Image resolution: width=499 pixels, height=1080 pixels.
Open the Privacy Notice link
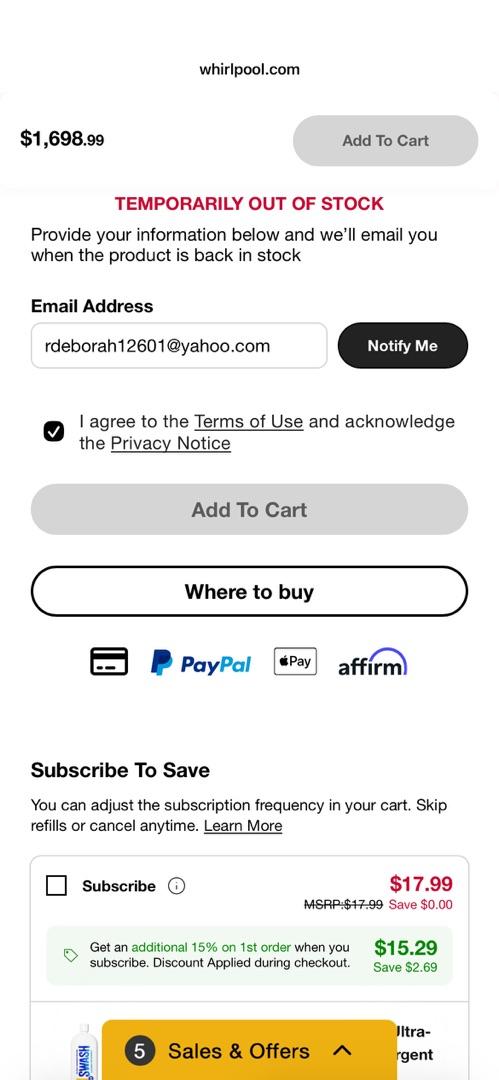click(x=171, y=444)
